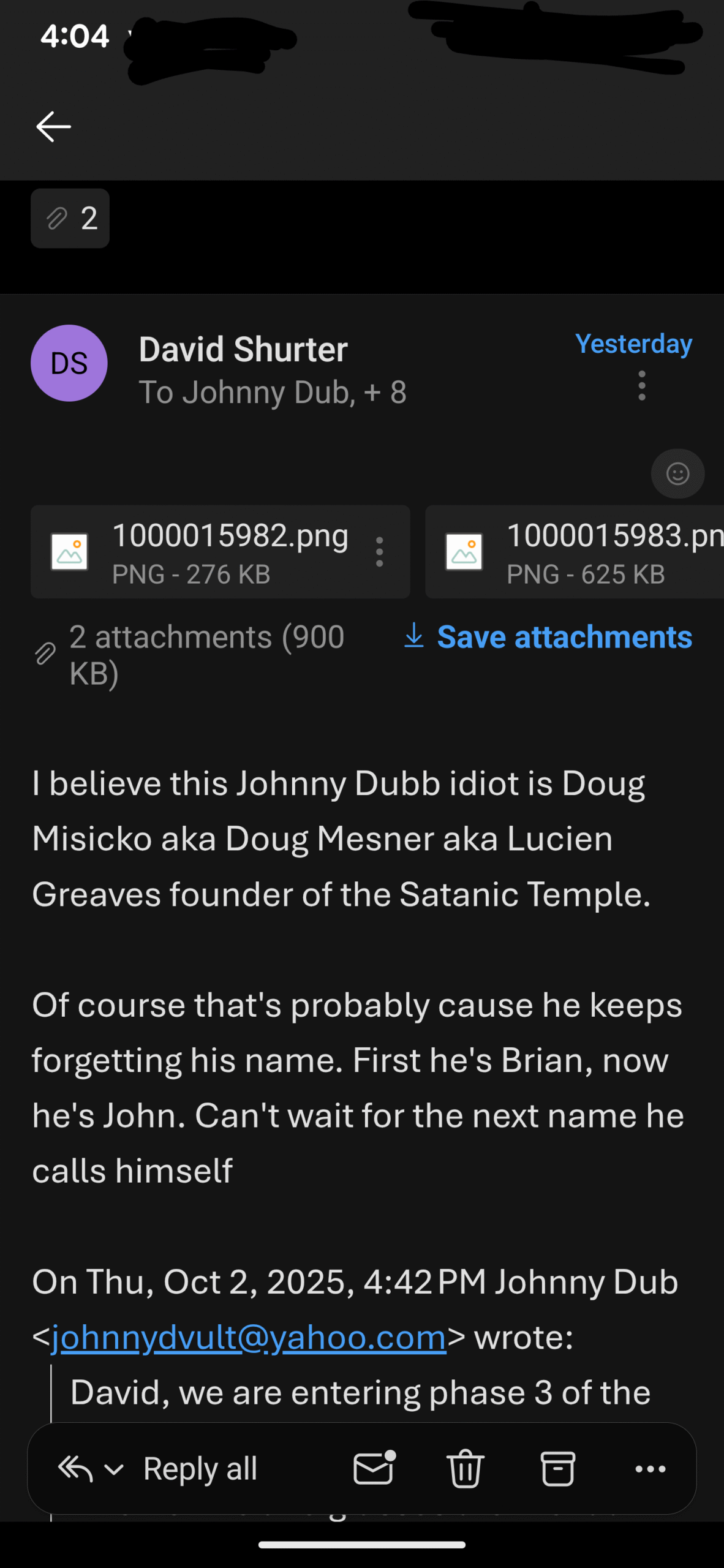Open message options below Yesterday
Screen dimensions: 724x1568
pos(641,386)
